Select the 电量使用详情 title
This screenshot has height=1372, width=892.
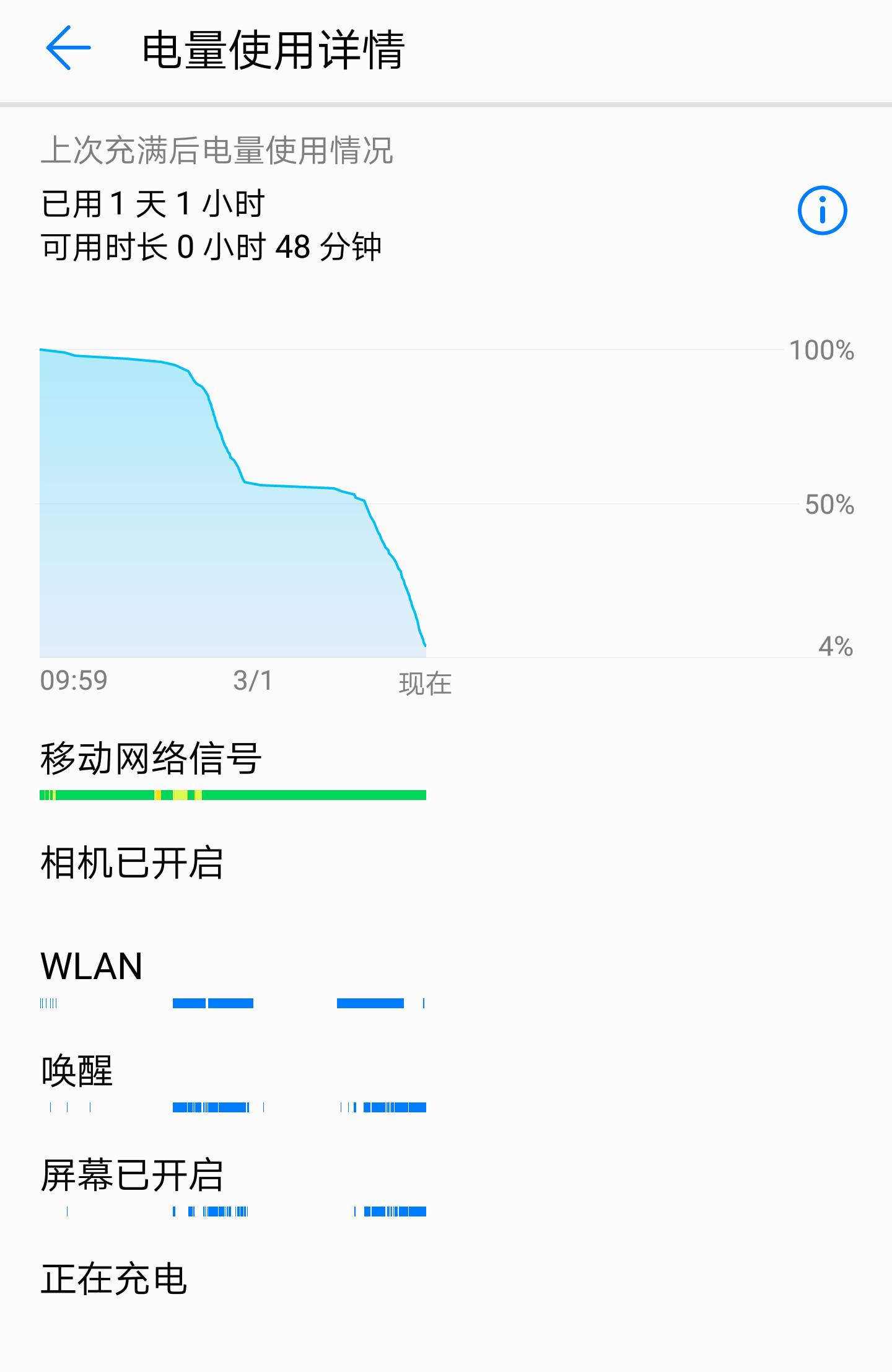tap(274, 48)
